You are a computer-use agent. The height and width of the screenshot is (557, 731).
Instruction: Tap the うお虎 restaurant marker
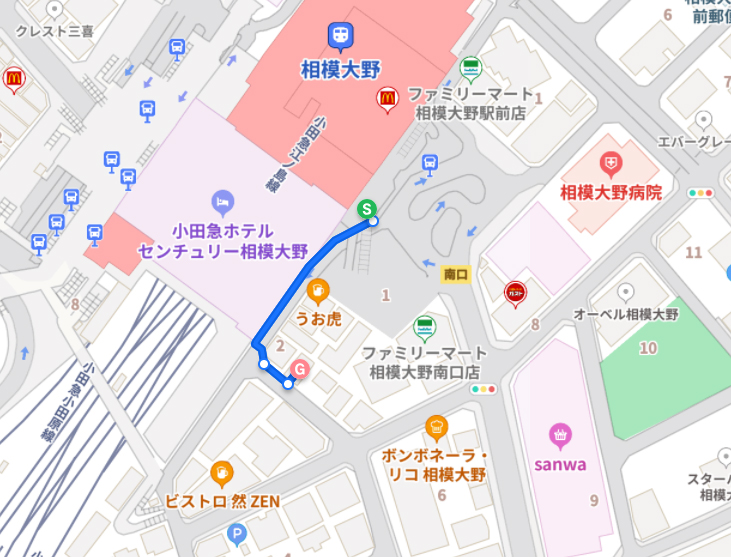click(x=318, y=292)
